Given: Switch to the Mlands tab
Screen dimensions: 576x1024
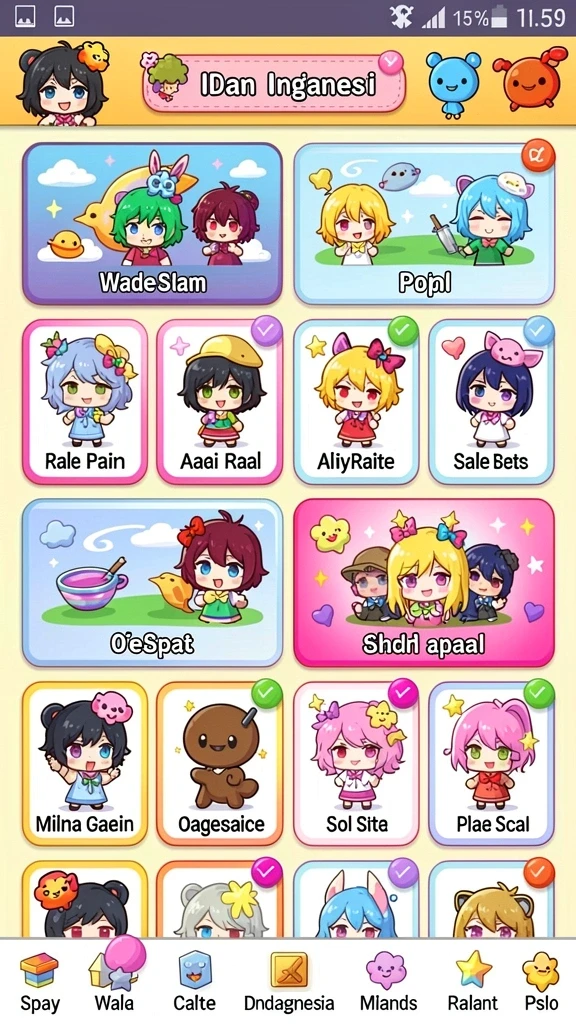Looking at the screenshot, I should pos(389,983).
